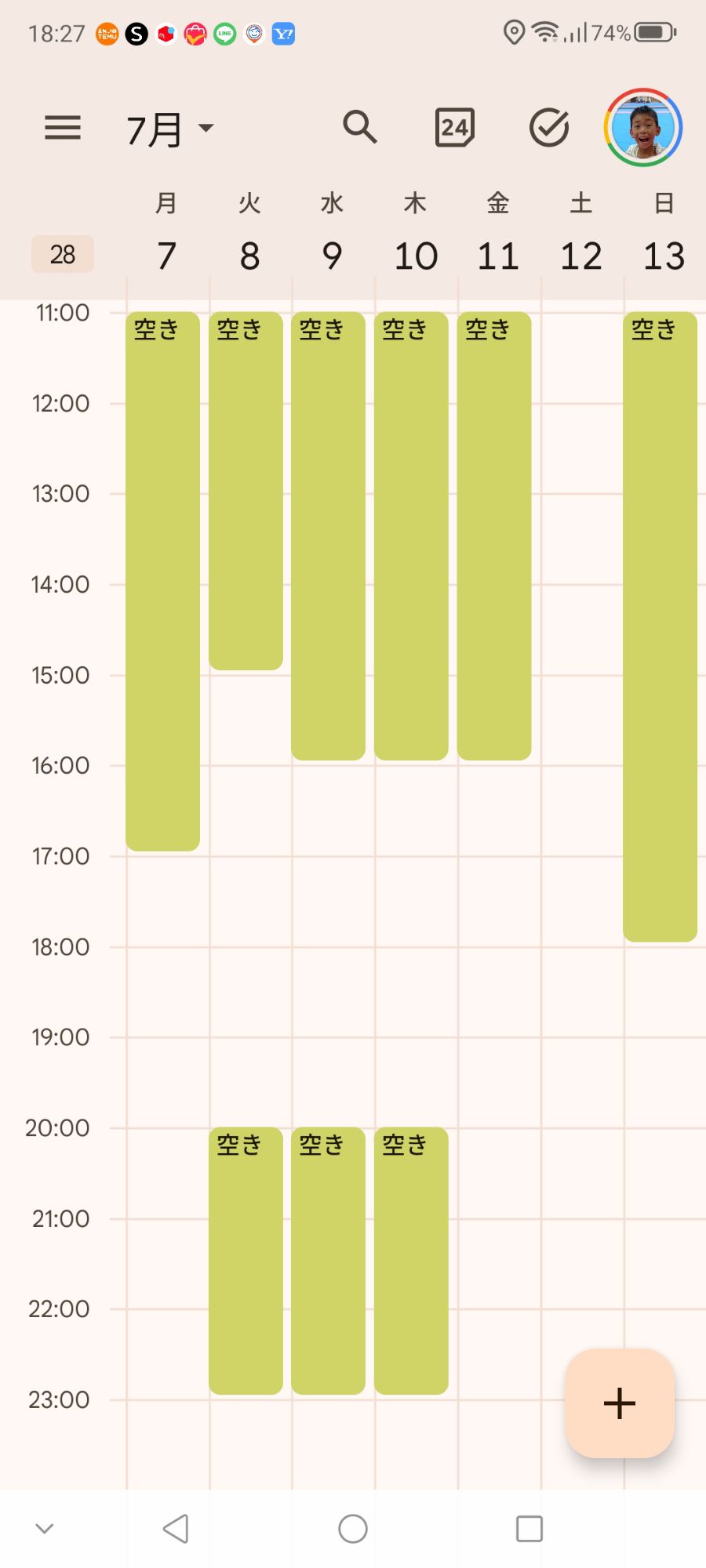Go to the system home screen
This screenshot has width=706, height=1568.
(353, 1529)
